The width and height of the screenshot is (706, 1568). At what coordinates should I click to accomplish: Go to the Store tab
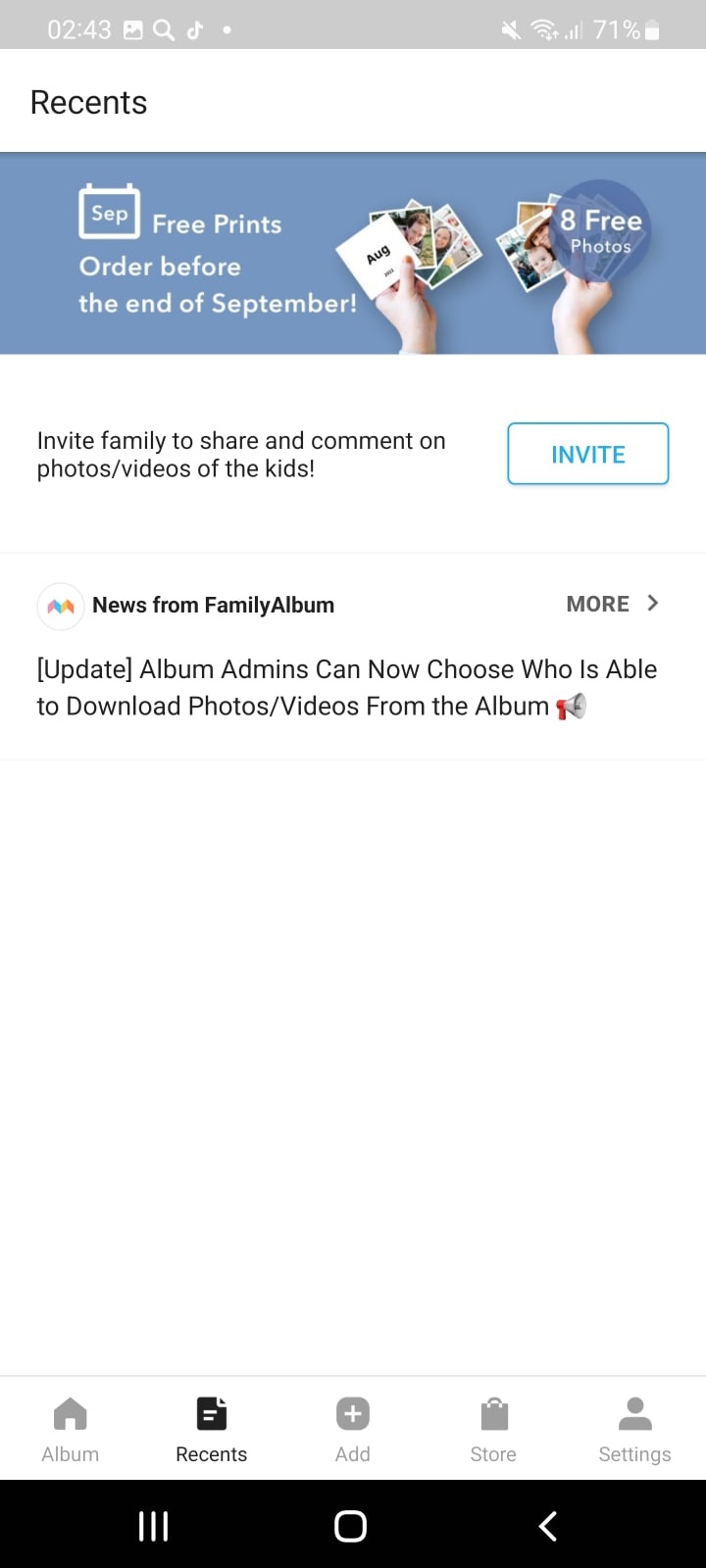[x=493, y=1429]
